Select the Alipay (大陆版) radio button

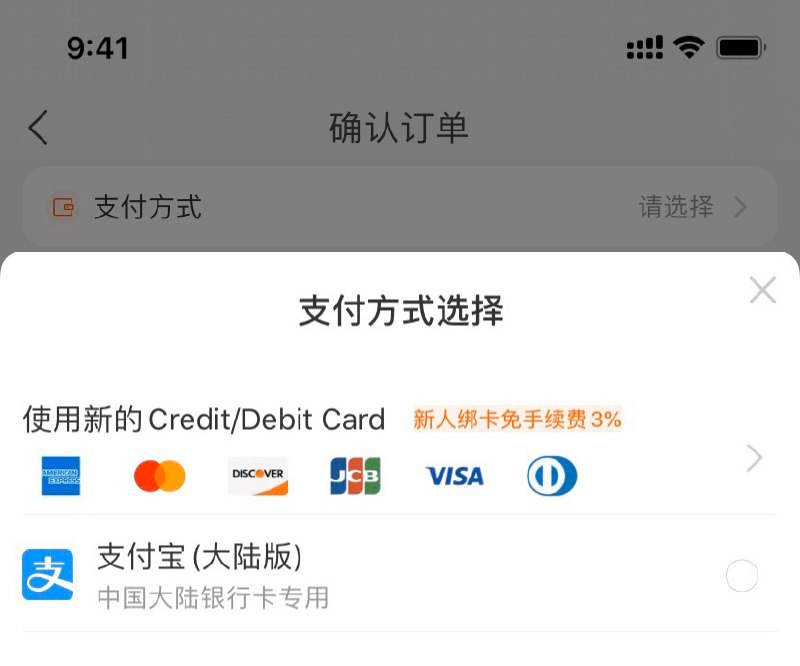pyautogui.click(x=742, y=576)
